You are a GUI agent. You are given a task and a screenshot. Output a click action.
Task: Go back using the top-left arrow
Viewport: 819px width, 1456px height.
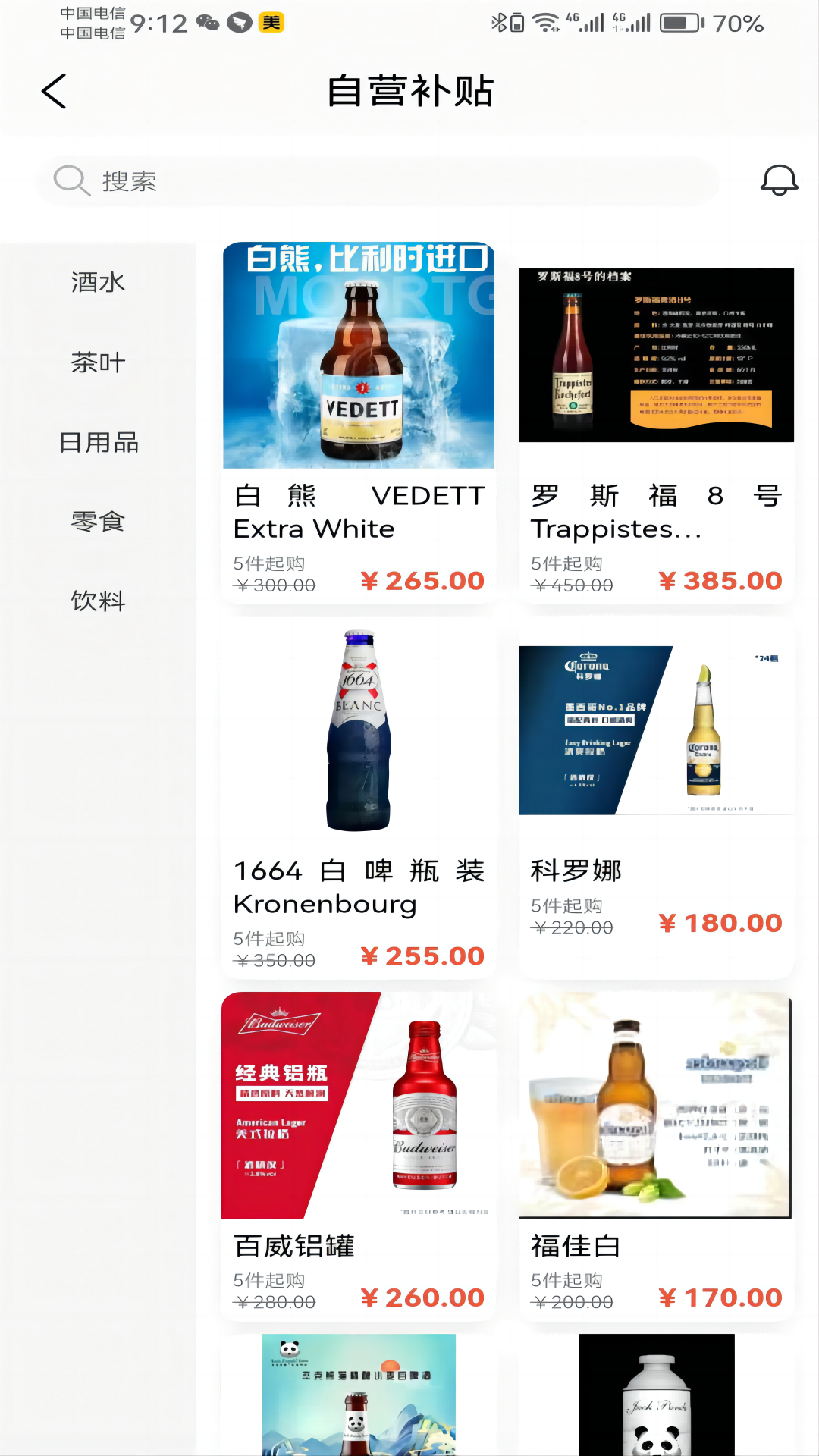tap(54, 92)
